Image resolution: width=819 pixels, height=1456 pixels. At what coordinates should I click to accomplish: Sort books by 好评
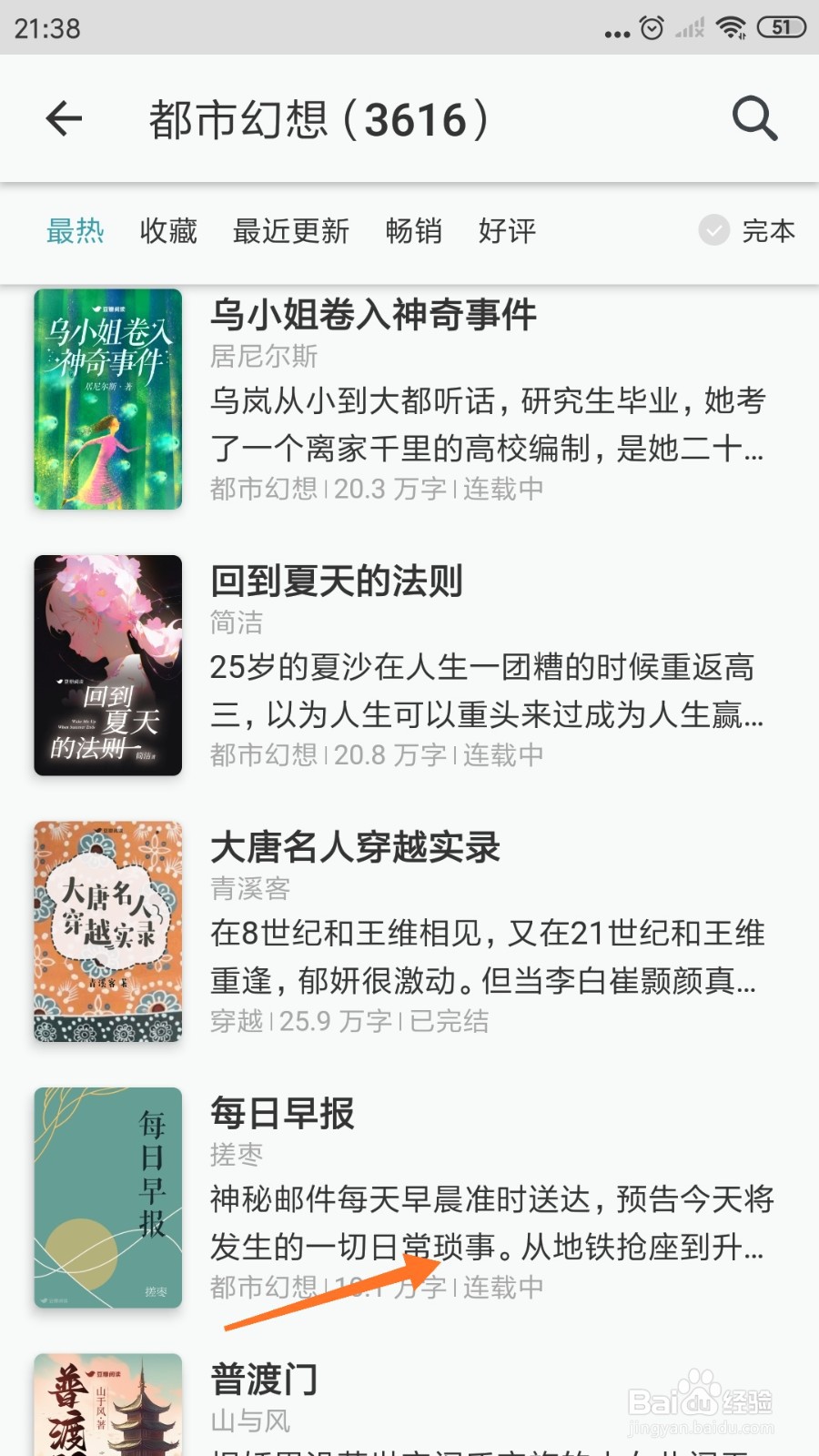(x=507, y=231)
